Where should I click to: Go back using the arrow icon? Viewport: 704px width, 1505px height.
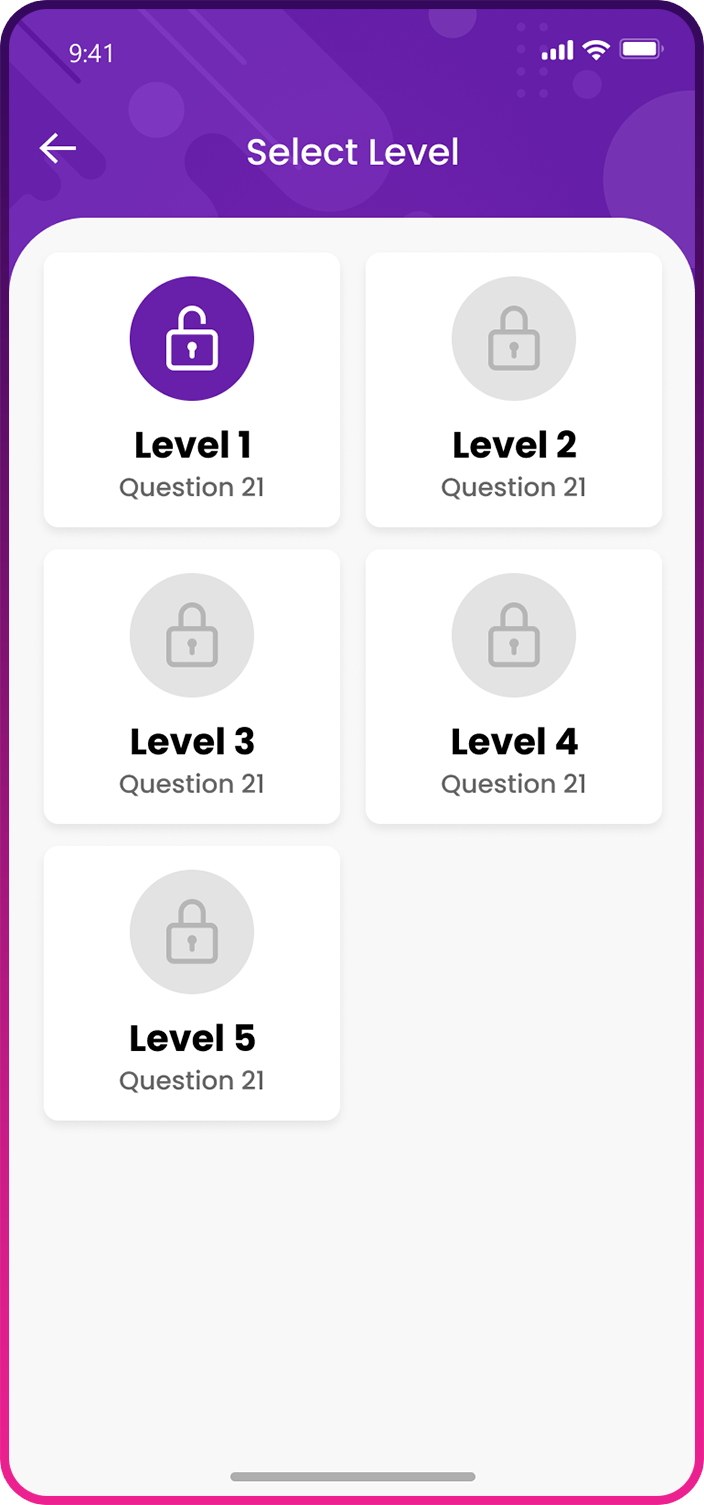tap(58, 149)
